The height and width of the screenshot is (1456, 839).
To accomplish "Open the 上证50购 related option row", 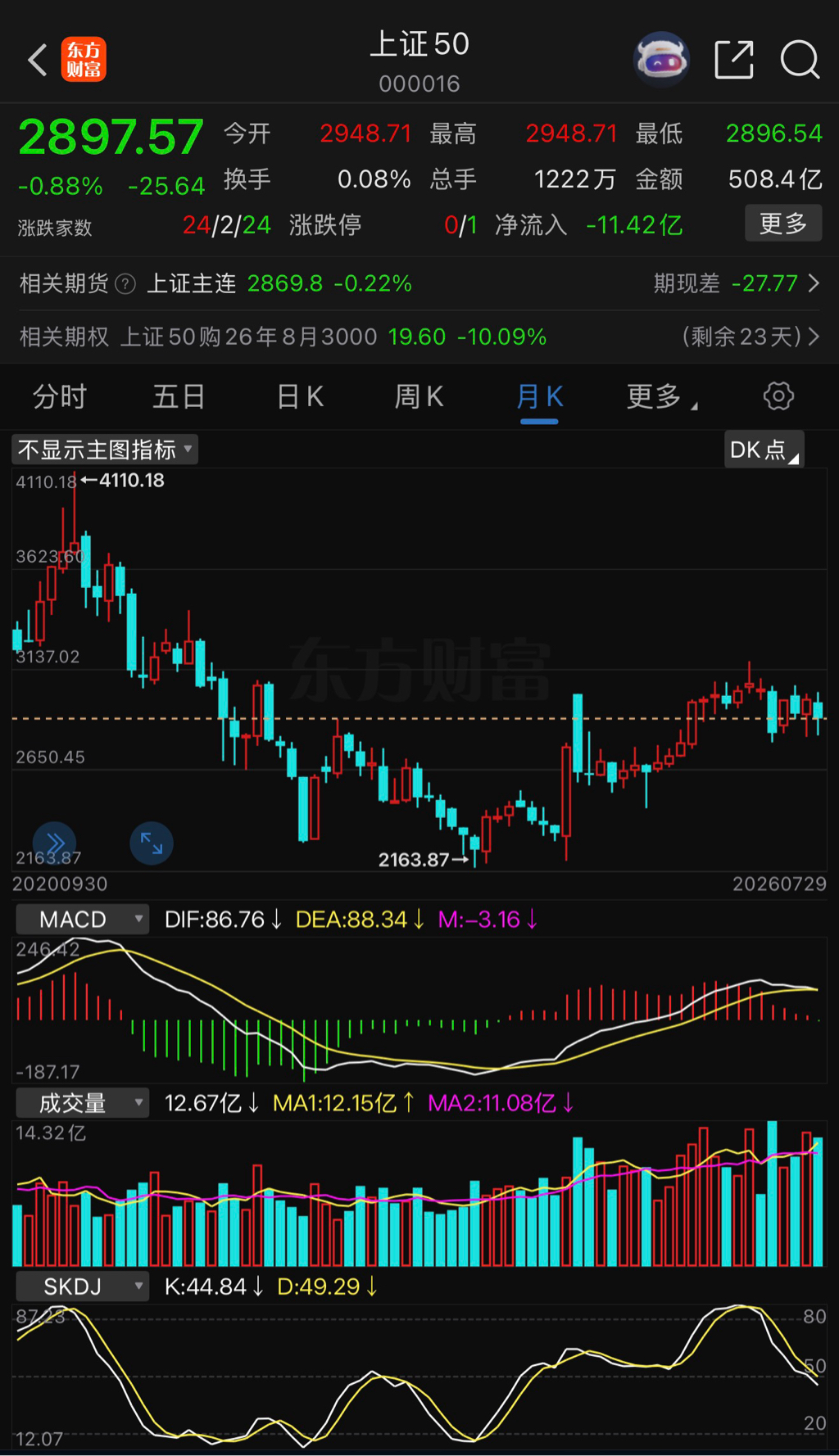I will (419, 337).
